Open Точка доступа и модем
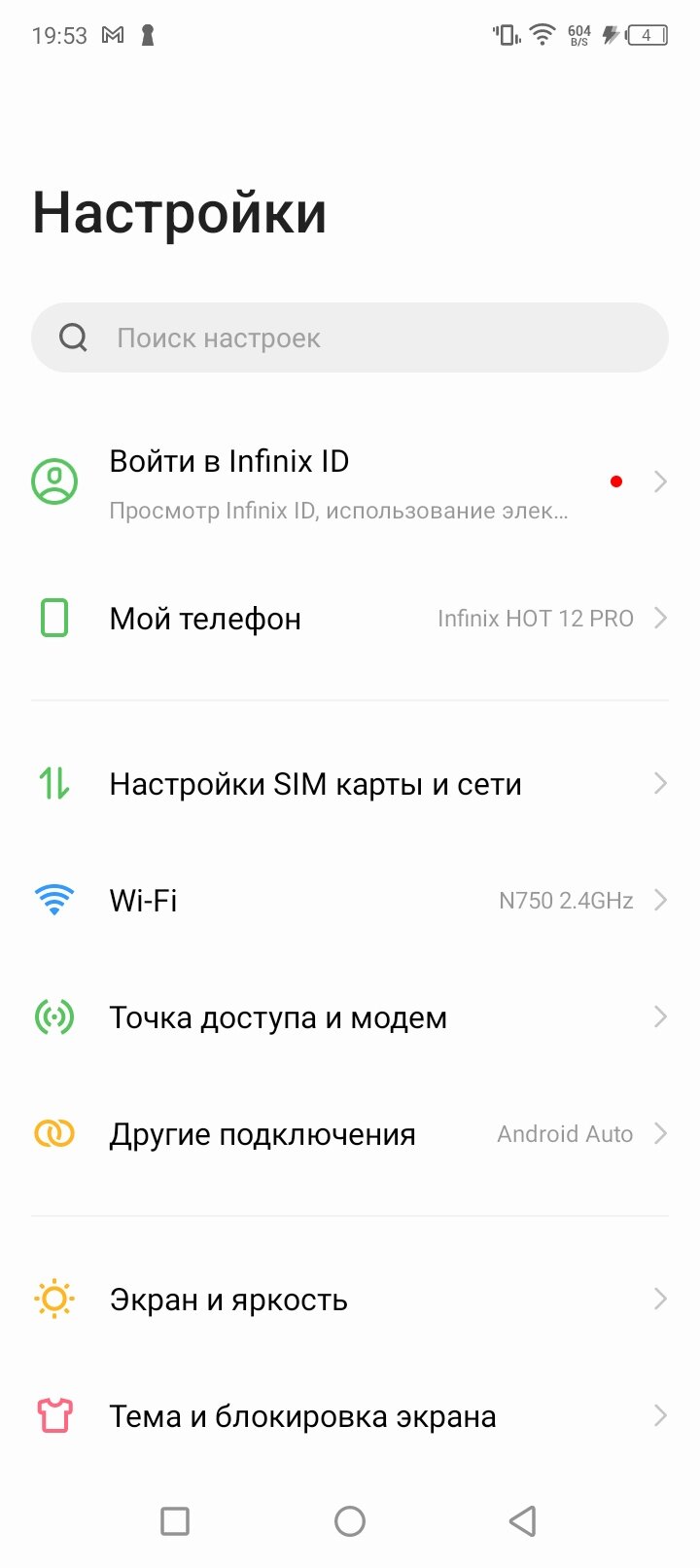The width and height of the screenshot is (700, 1568). (x=350, y=1017)
